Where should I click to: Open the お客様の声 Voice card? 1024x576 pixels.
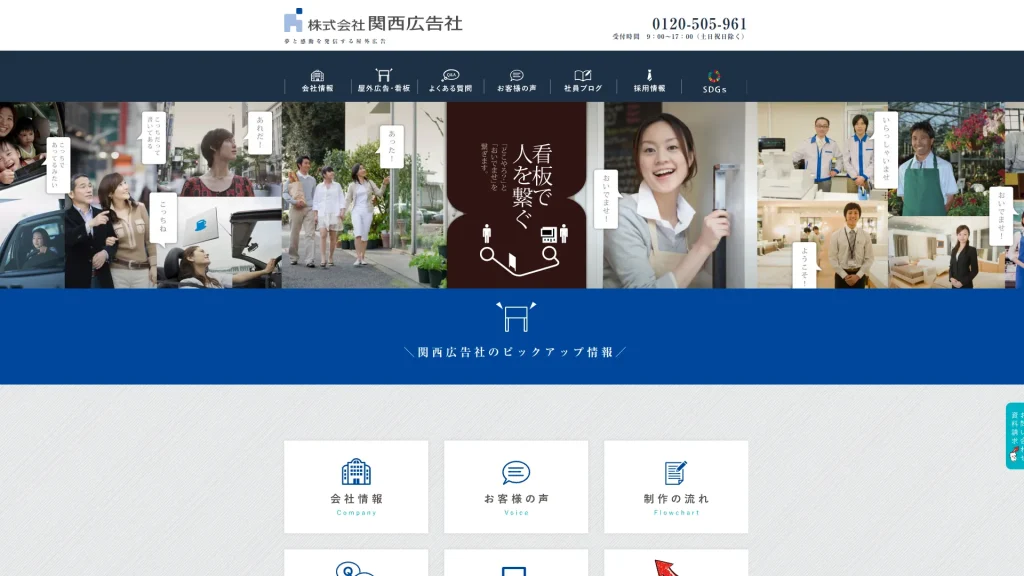click(516, 486)
